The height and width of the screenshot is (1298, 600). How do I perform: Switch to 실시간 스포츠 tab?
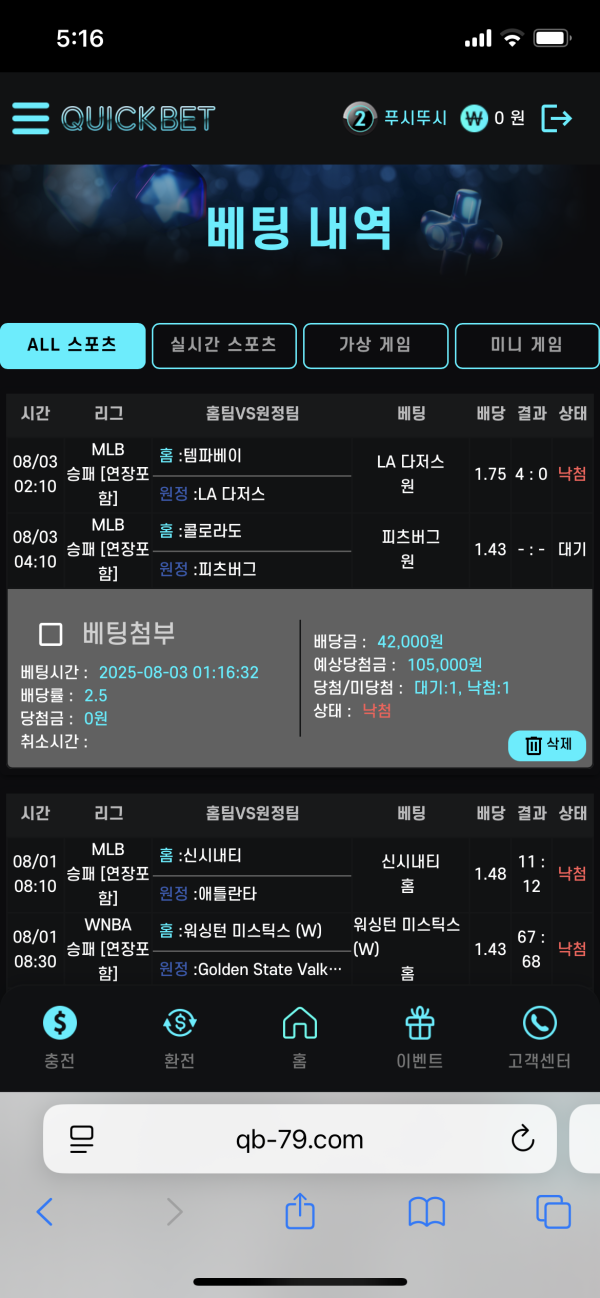coord(224,345)
